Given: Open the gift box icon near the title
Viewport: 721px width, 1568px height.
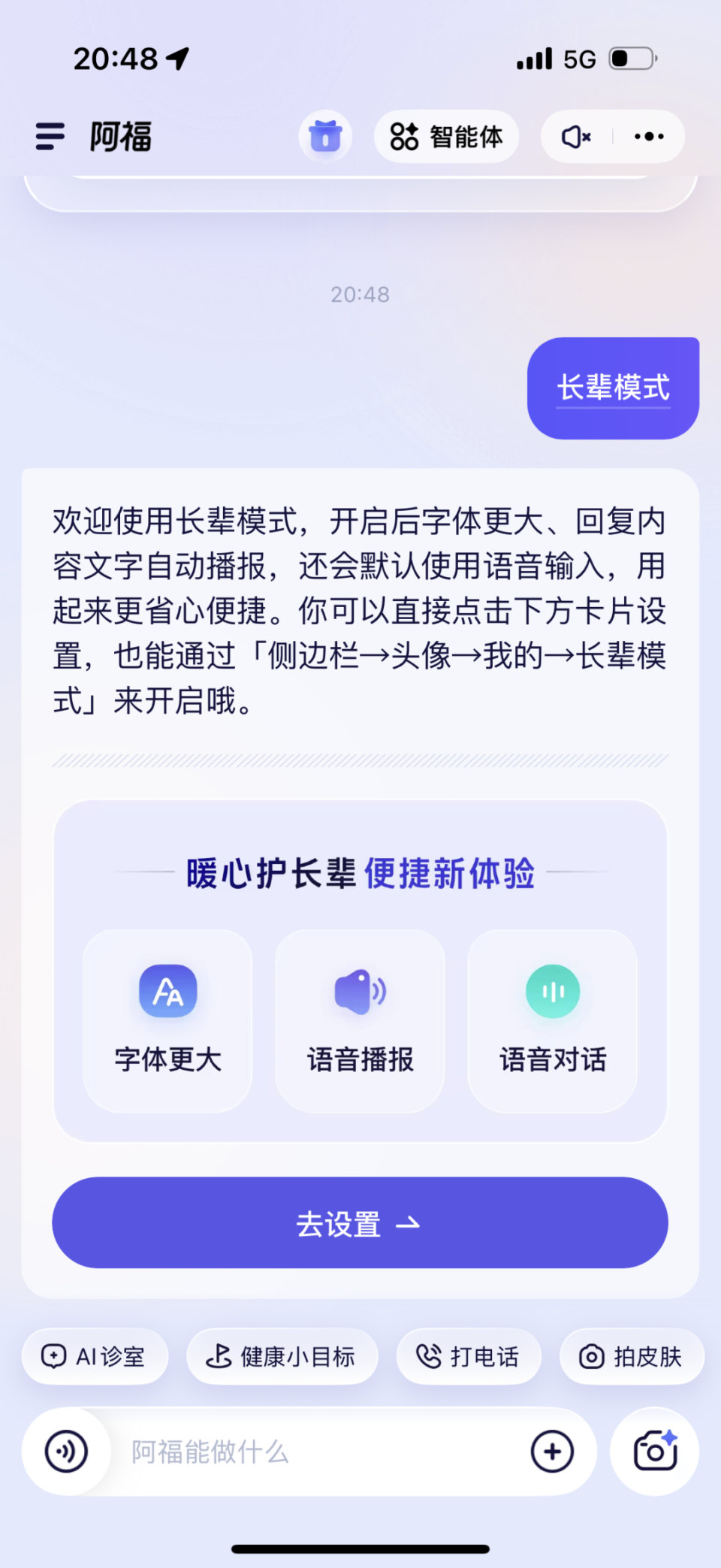Looking at the screenshot, I should (x=325, y=136).
